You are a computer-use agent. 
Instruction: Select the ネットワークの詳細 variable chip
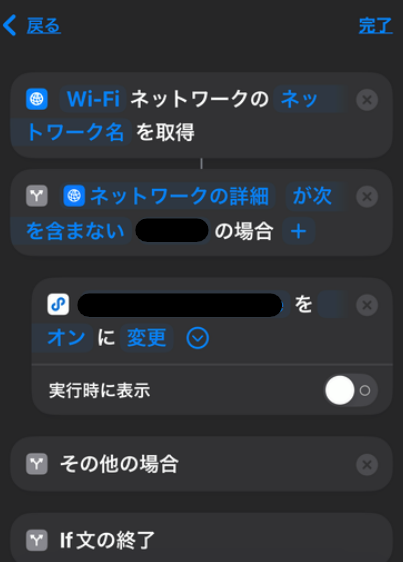pos(167,196)
